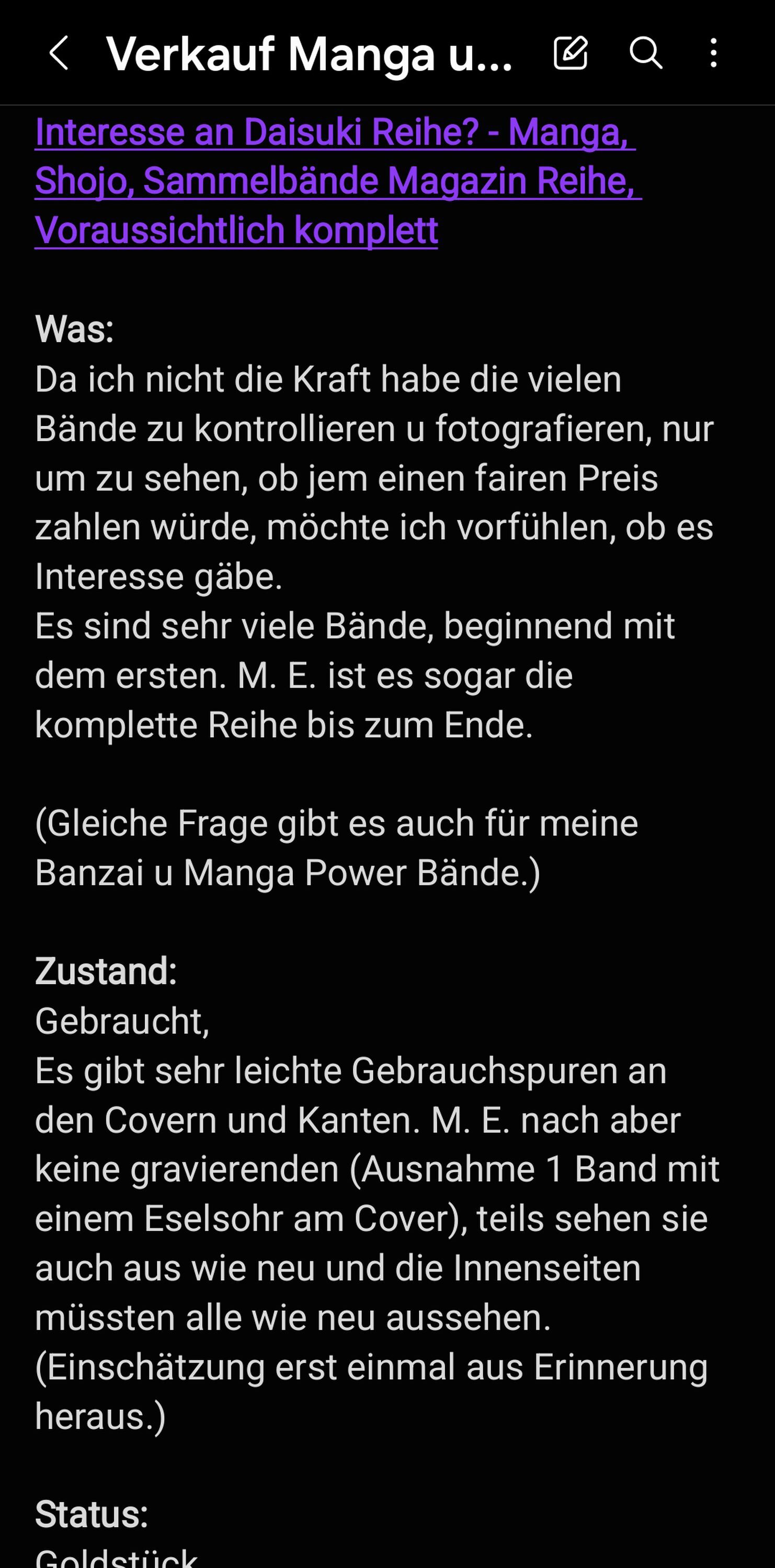Search within this note
This screenshot has height=1568, width=775.
coord(645,53)
